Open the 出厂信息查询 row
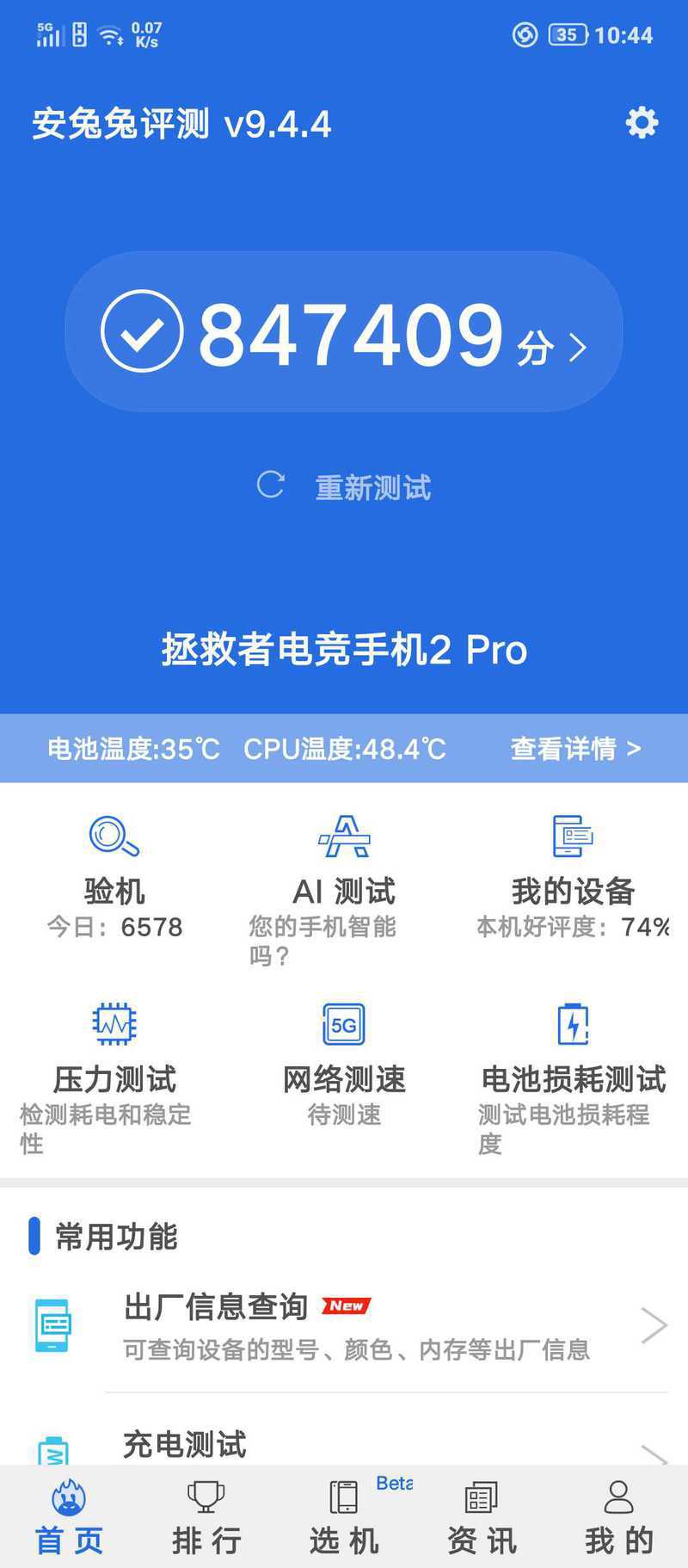 (344, 1326)
